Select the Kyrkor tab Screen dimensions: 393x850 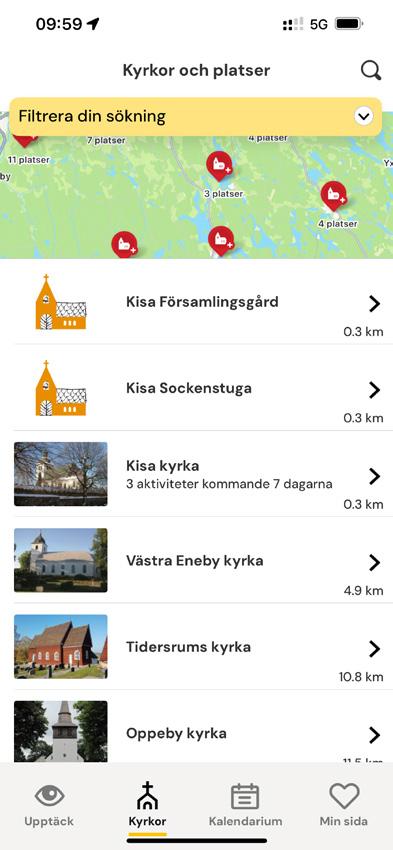pyautogui.click(x=147, y=806)
